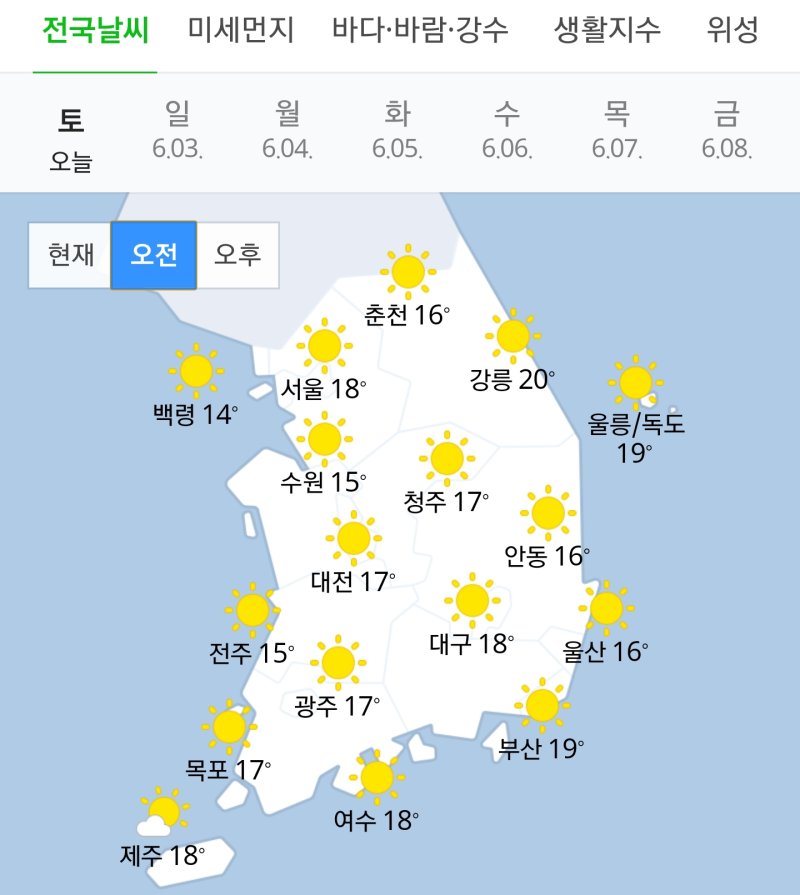
Task: Open 강릉 weather details
Action: 512,355
